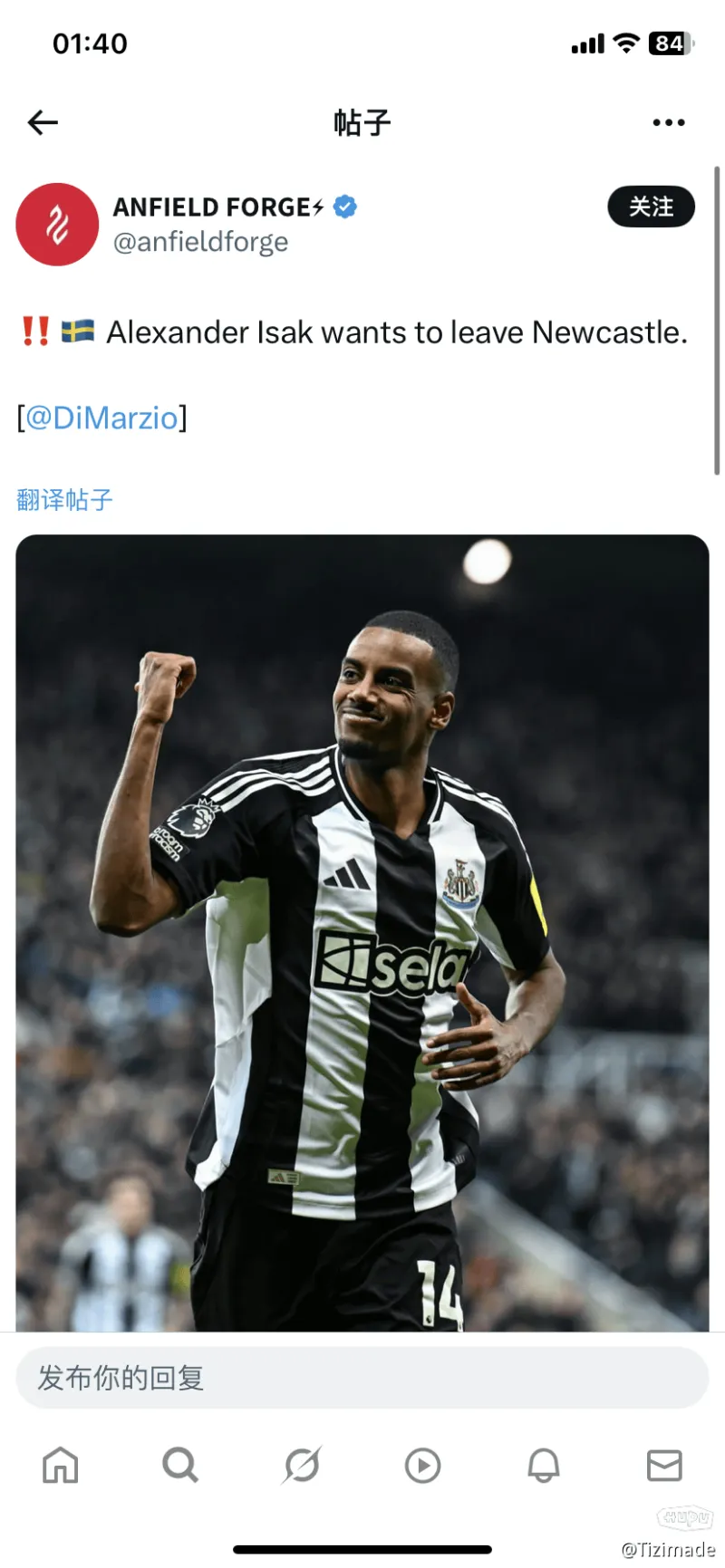The width and height of the screenshot is (725, 1568).
Task: Open the three-dot overflow menu
Action: (x=668, y=122)
